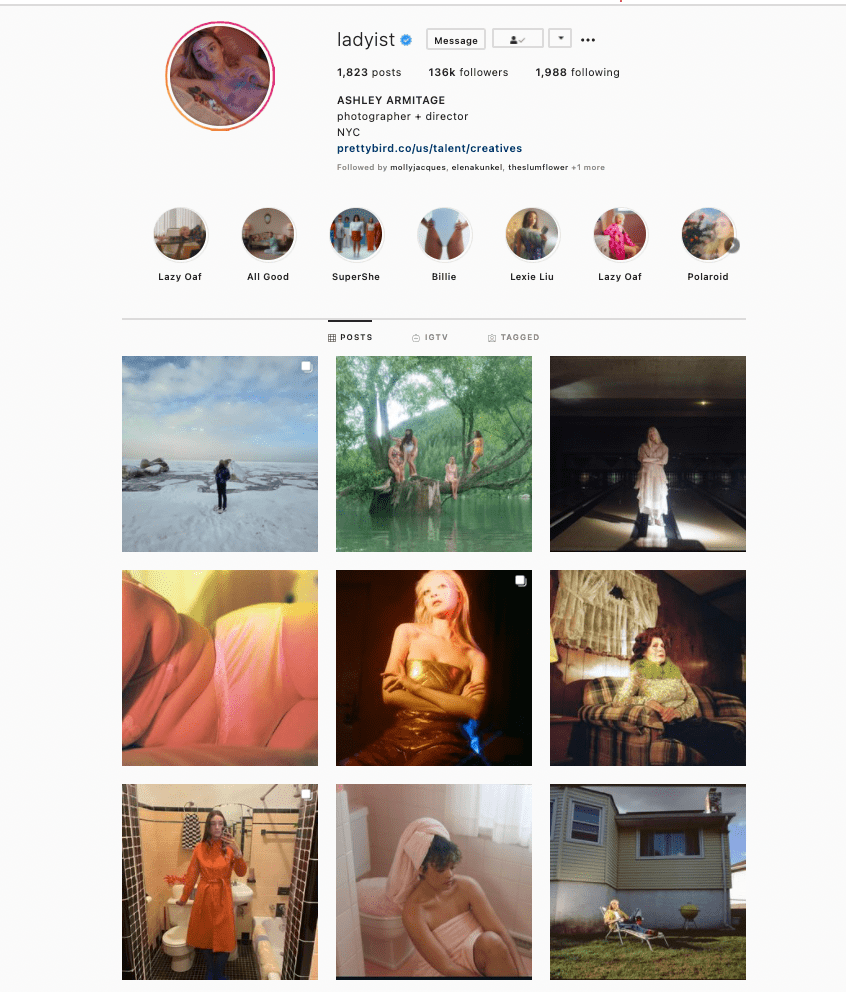Switch to the Tagged tab
The height and width of the screenshot is (992, 846).
tap(513, 338)
